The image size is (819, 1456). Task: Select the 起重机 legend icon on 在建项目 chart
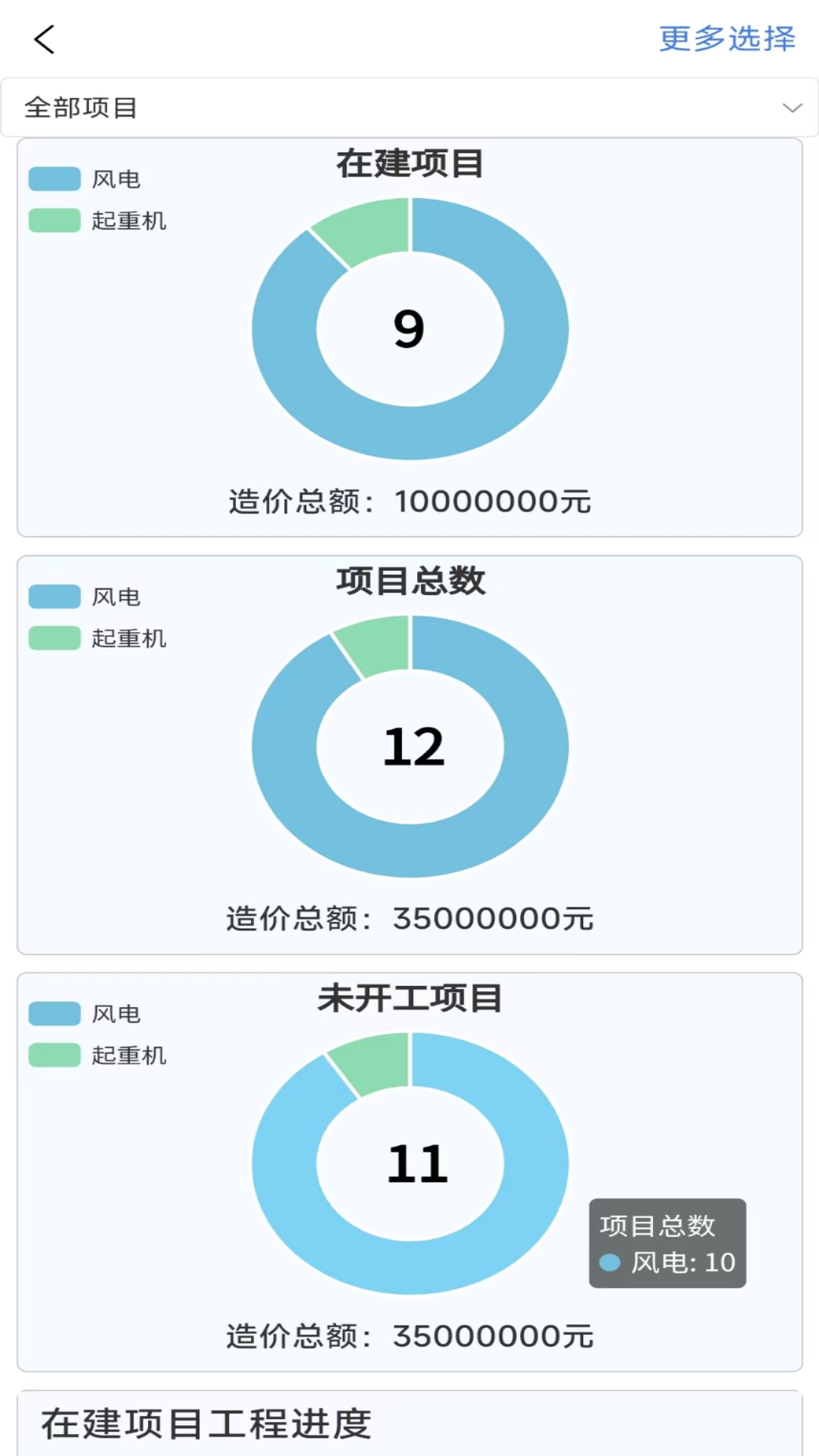click(x=53, y=221)
